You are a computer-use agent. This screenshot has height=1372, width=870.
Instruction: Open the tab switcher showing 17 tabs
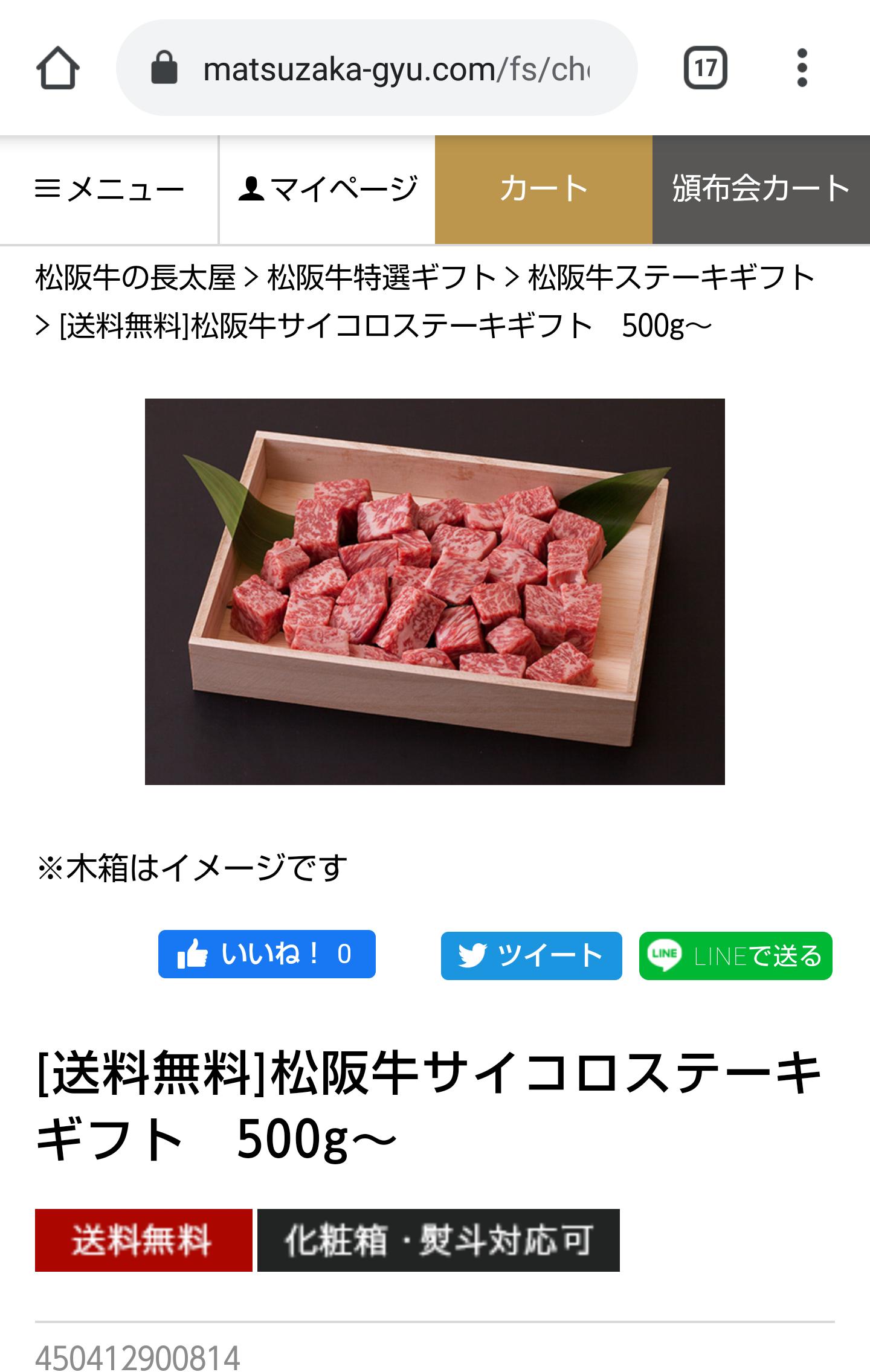(x=704, y=68)
